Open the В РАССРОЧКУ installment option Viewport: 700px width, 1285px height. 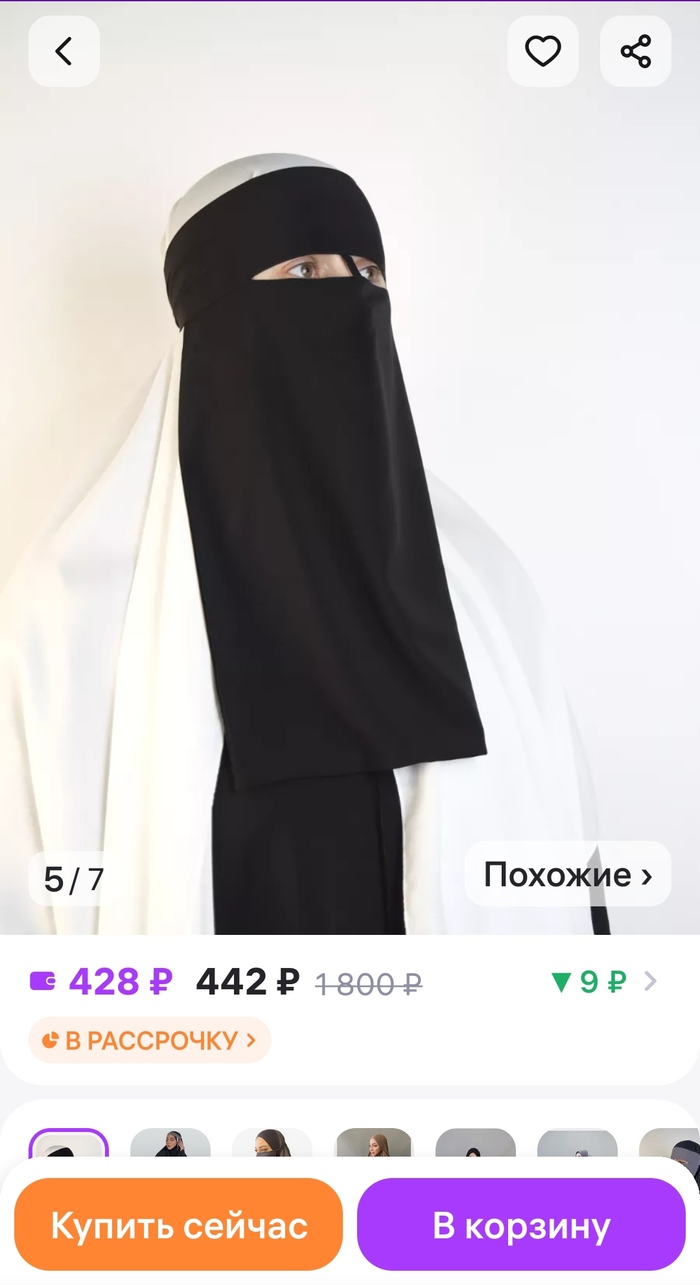(x=150, y=1040)
